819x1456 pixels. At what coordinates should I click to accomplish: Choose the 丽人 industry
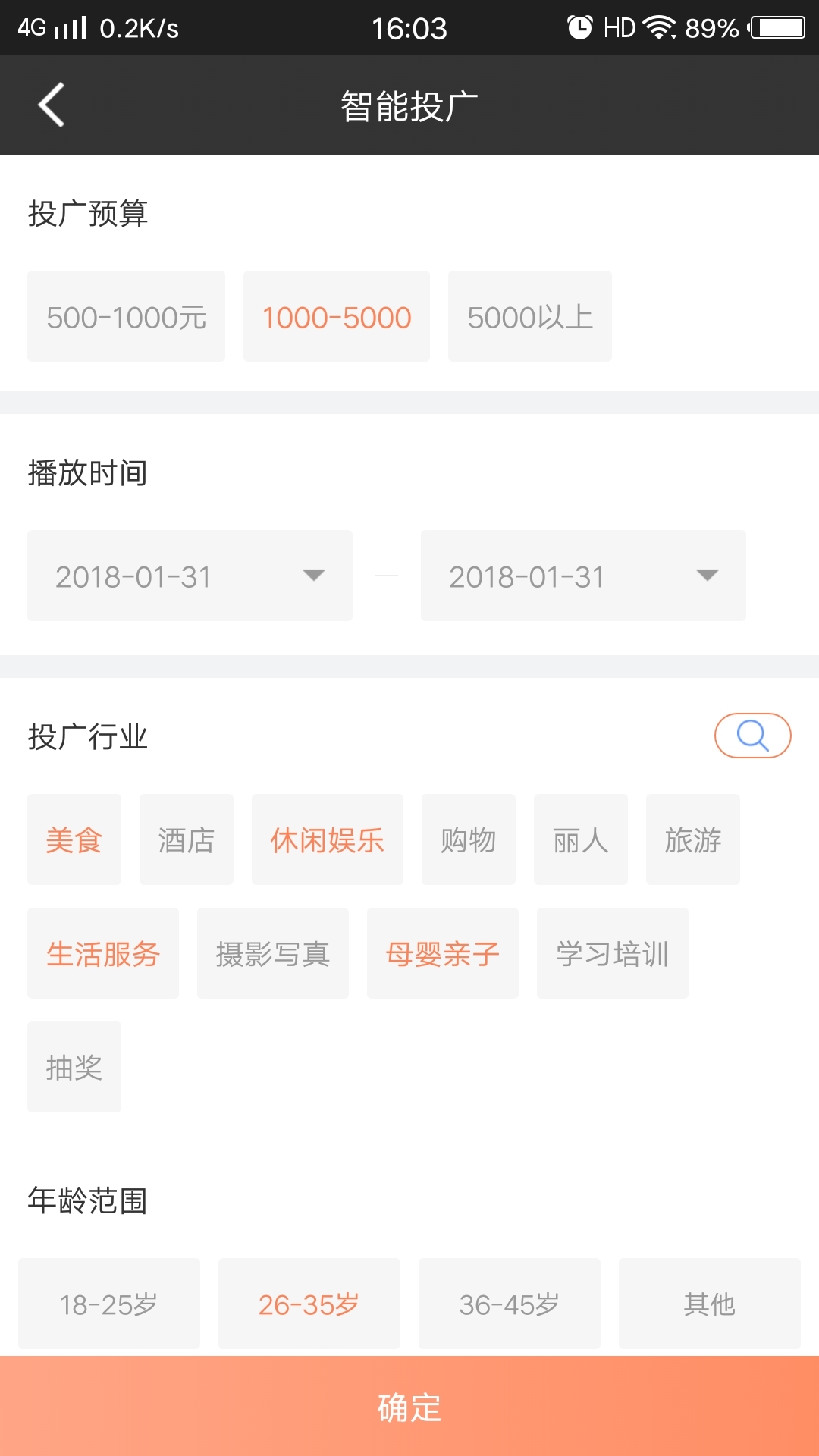[580, 839]
